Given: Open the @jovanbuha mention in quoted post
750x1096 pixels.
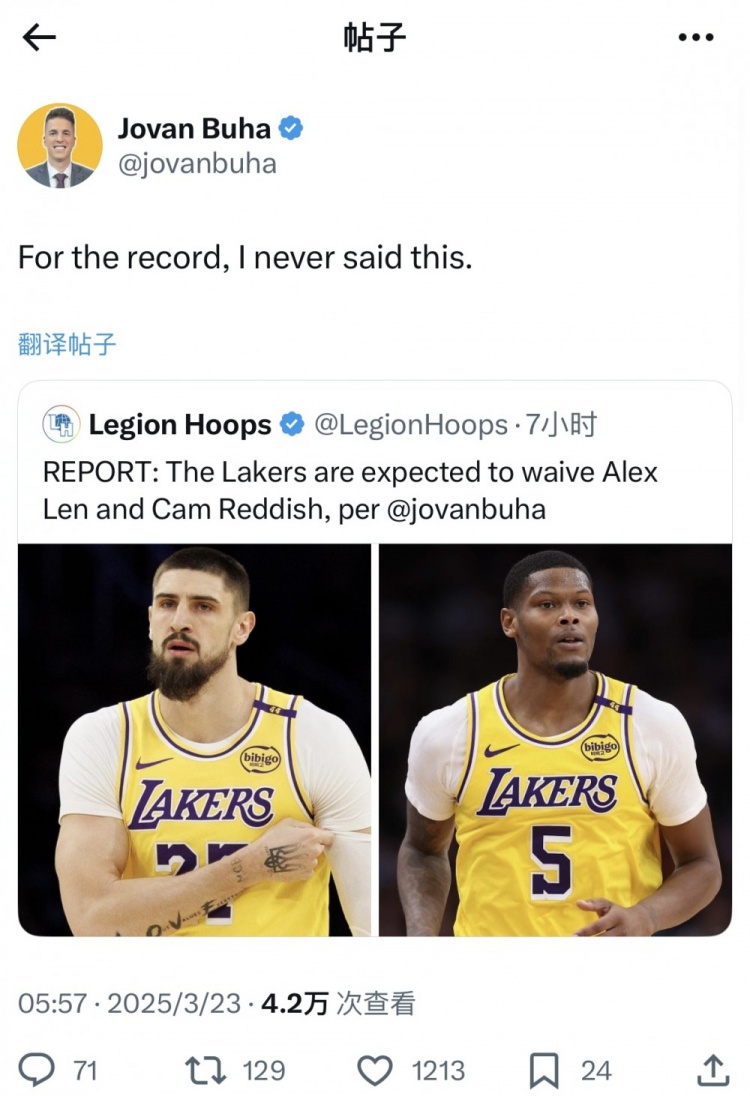Looking at the screenshot, I should pos(466,509).
